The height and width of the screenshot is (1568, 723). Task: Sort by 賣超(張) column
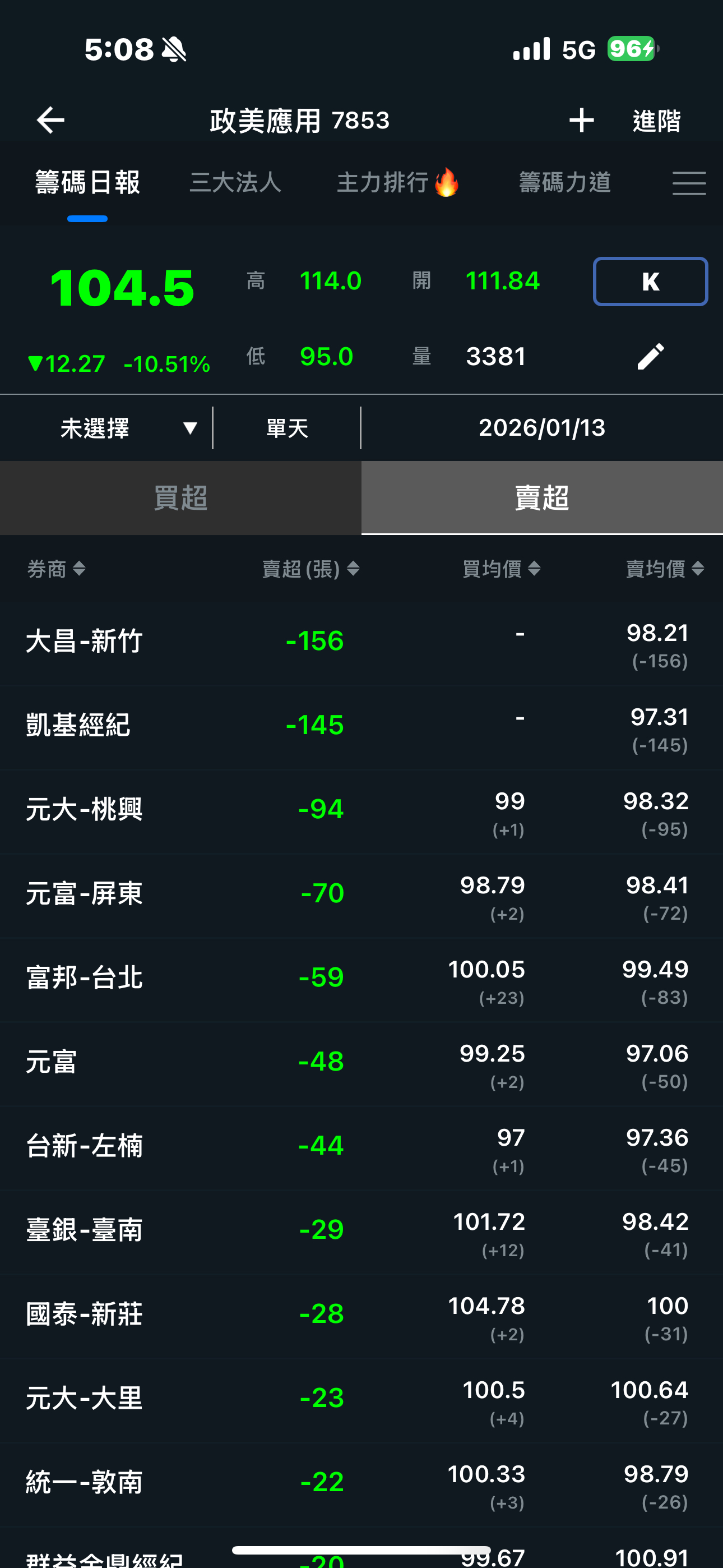310,569
